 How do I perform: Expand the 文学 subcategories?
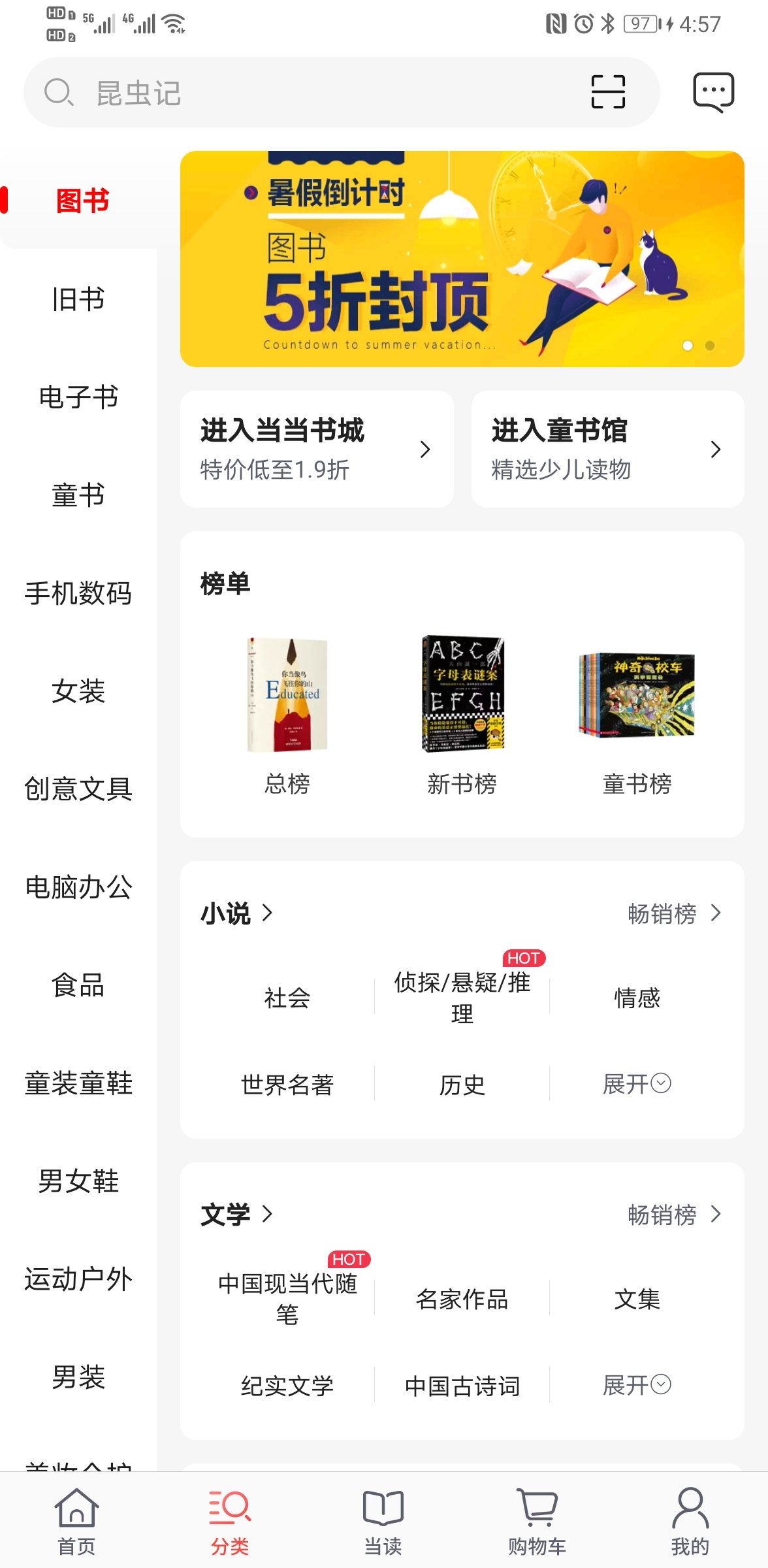[x=637, y=1385]
